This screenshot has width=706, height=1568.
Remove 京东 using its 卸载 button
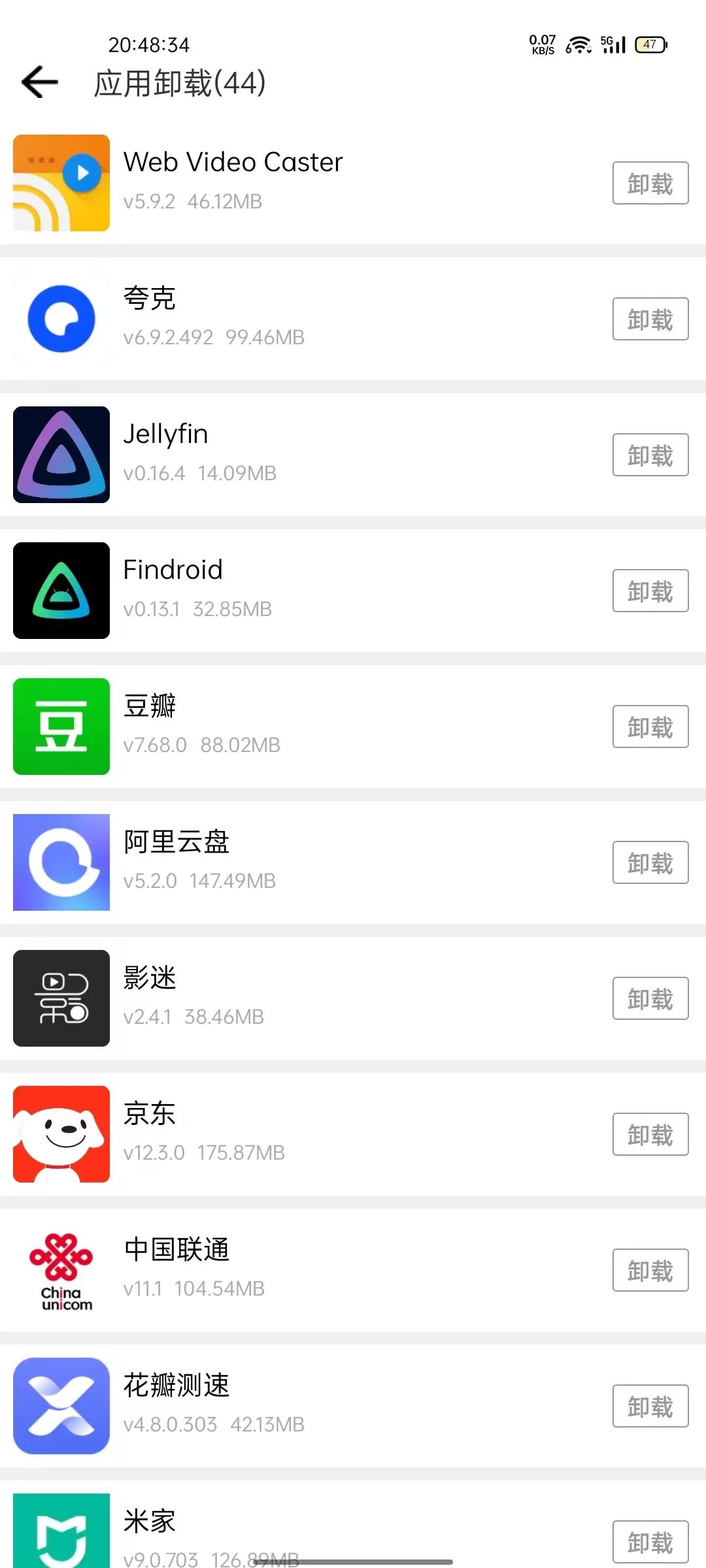[x=650, y=1134]
